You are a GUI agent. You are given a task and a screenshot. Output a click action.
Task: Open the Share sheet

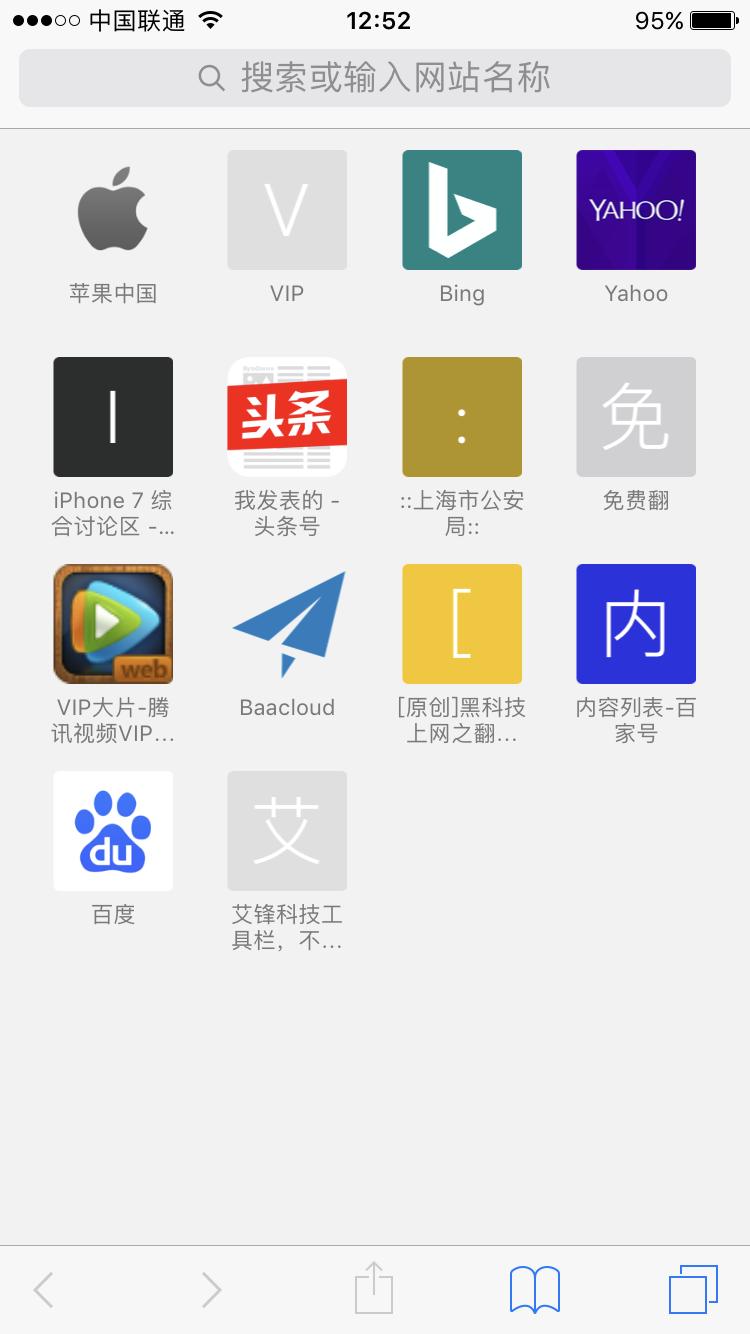click(374, 1289)
